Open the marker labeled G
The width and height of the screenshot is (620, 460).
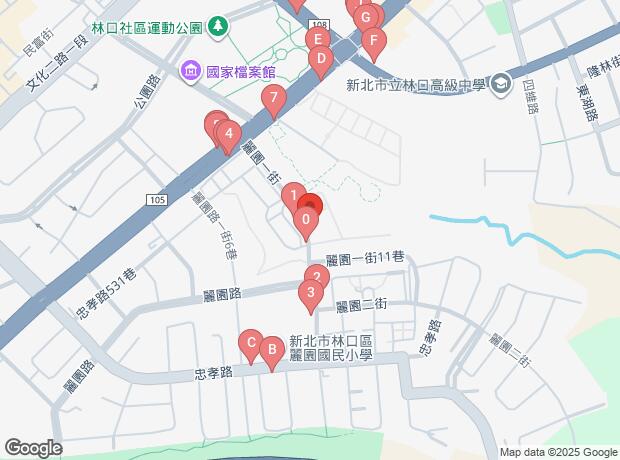point(366,17)
